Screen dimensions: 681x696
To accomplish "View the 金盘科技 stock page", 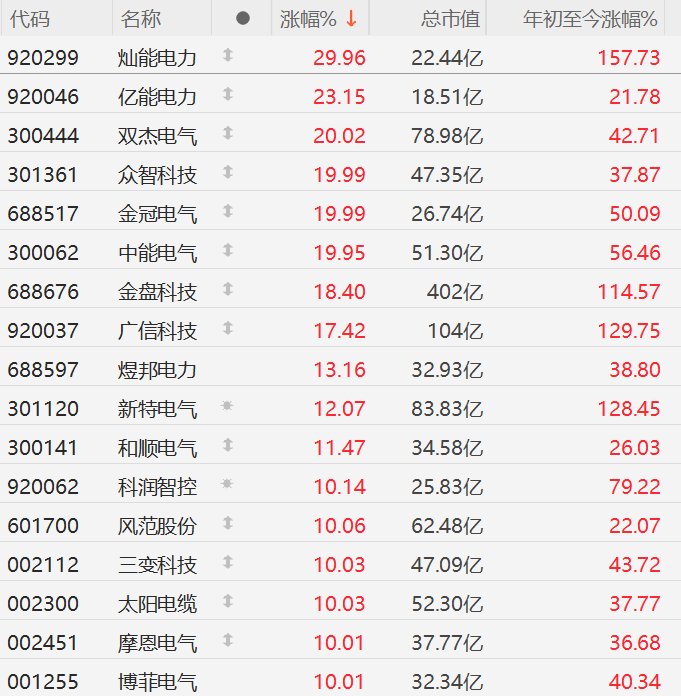I will tap(157, 292).
